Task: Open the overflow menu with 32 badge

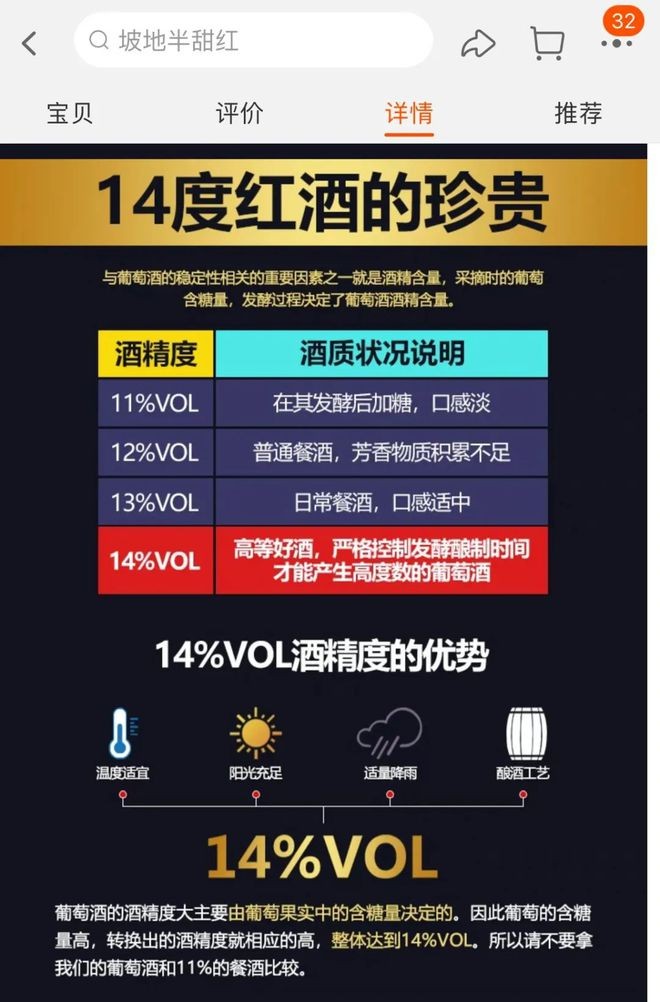Action: tap(616, 42)
